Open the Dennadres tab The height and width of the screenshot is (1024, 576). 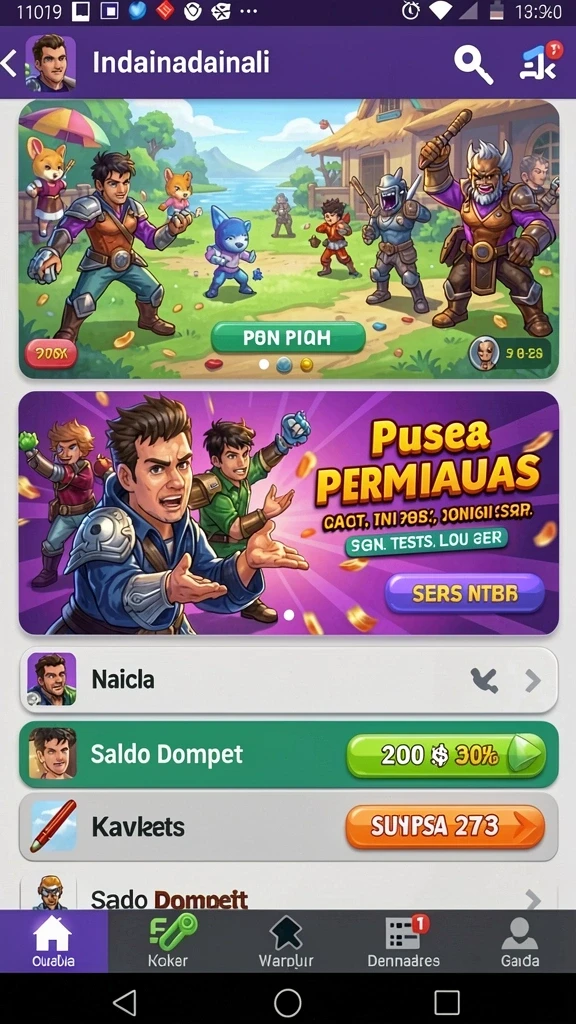coord(404,941)
